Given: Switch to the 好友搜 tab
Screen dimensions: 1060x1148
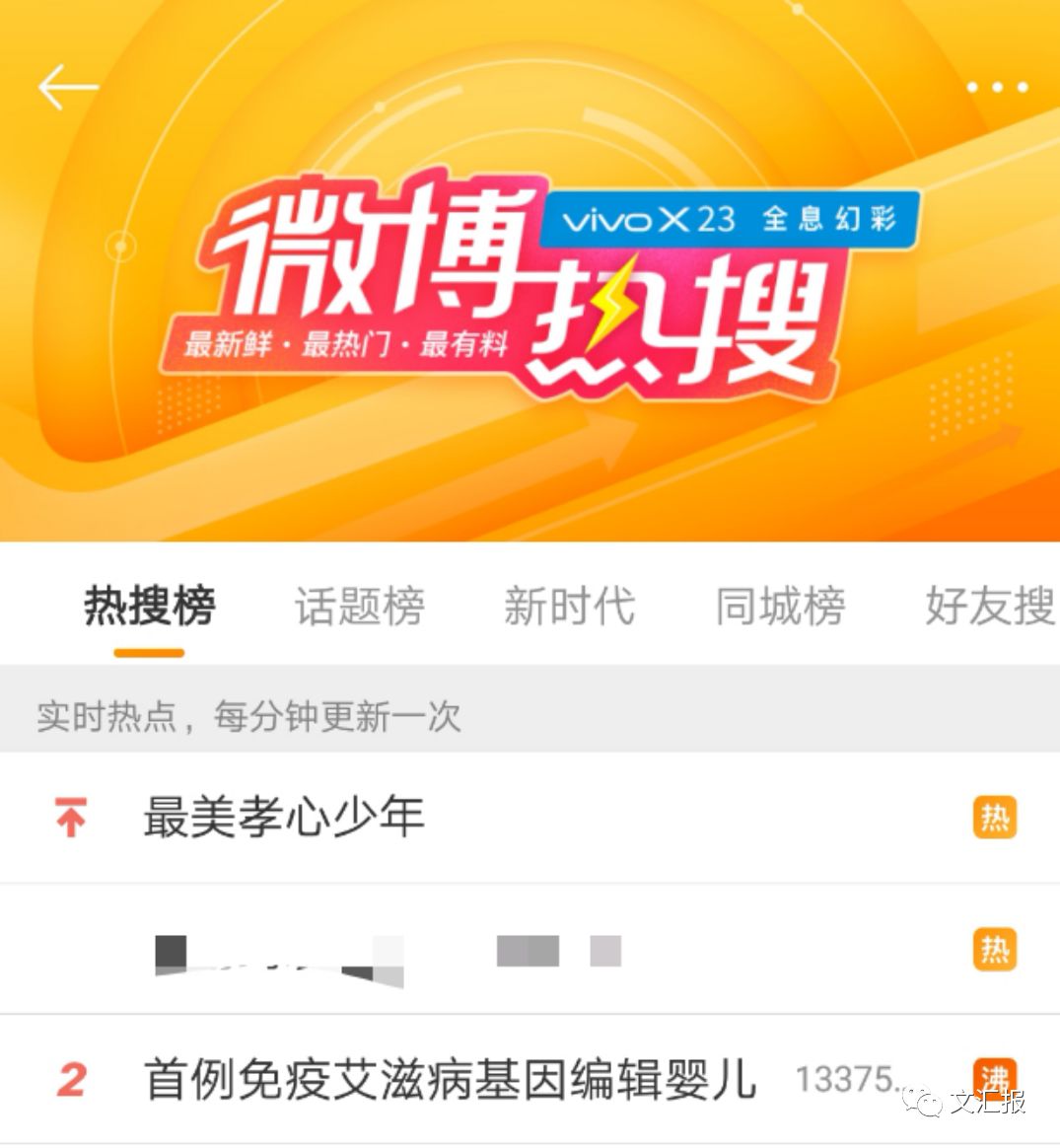Looking at the screenshot, I should [989, 606].
